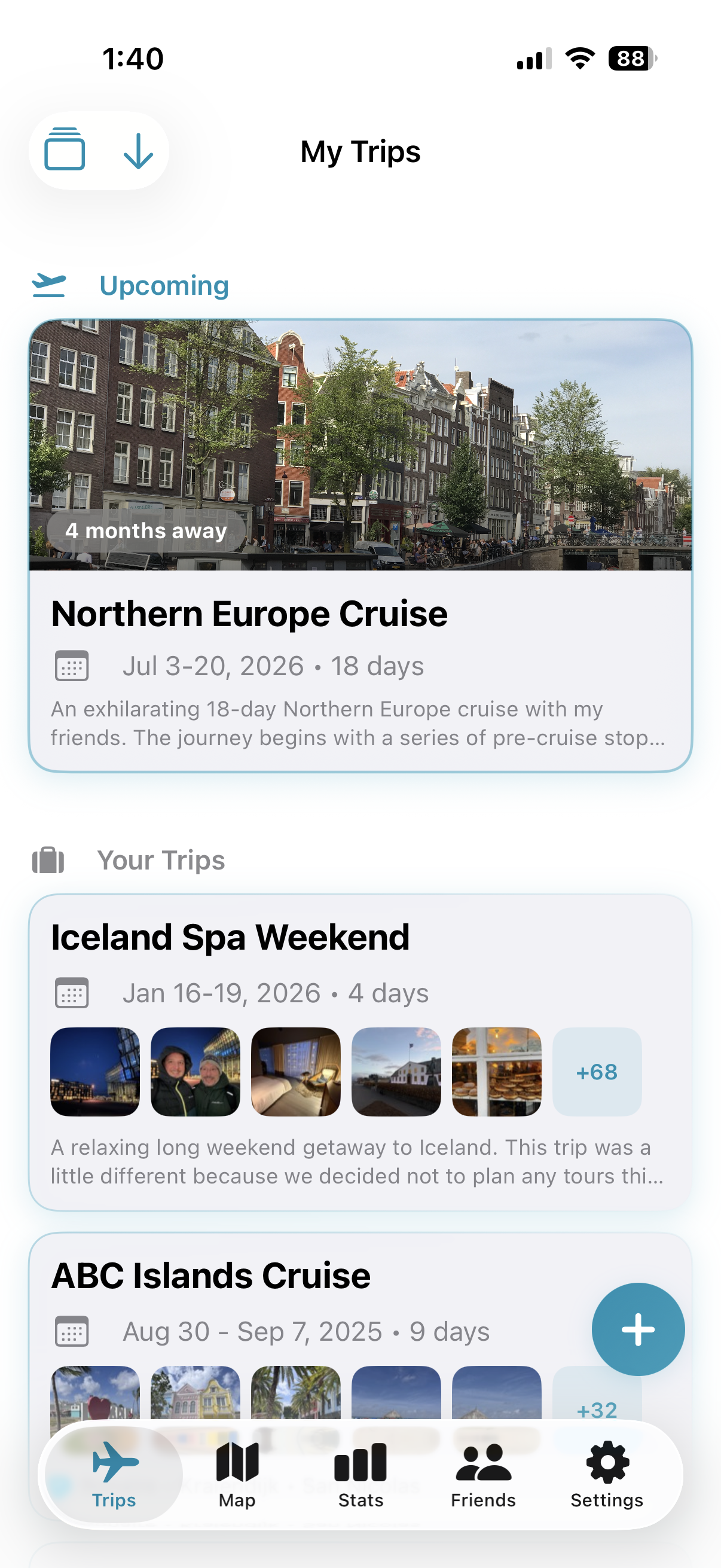Tap the 4 months away countdown badge
Screen dimensions: 721x1568
(146, 530)
